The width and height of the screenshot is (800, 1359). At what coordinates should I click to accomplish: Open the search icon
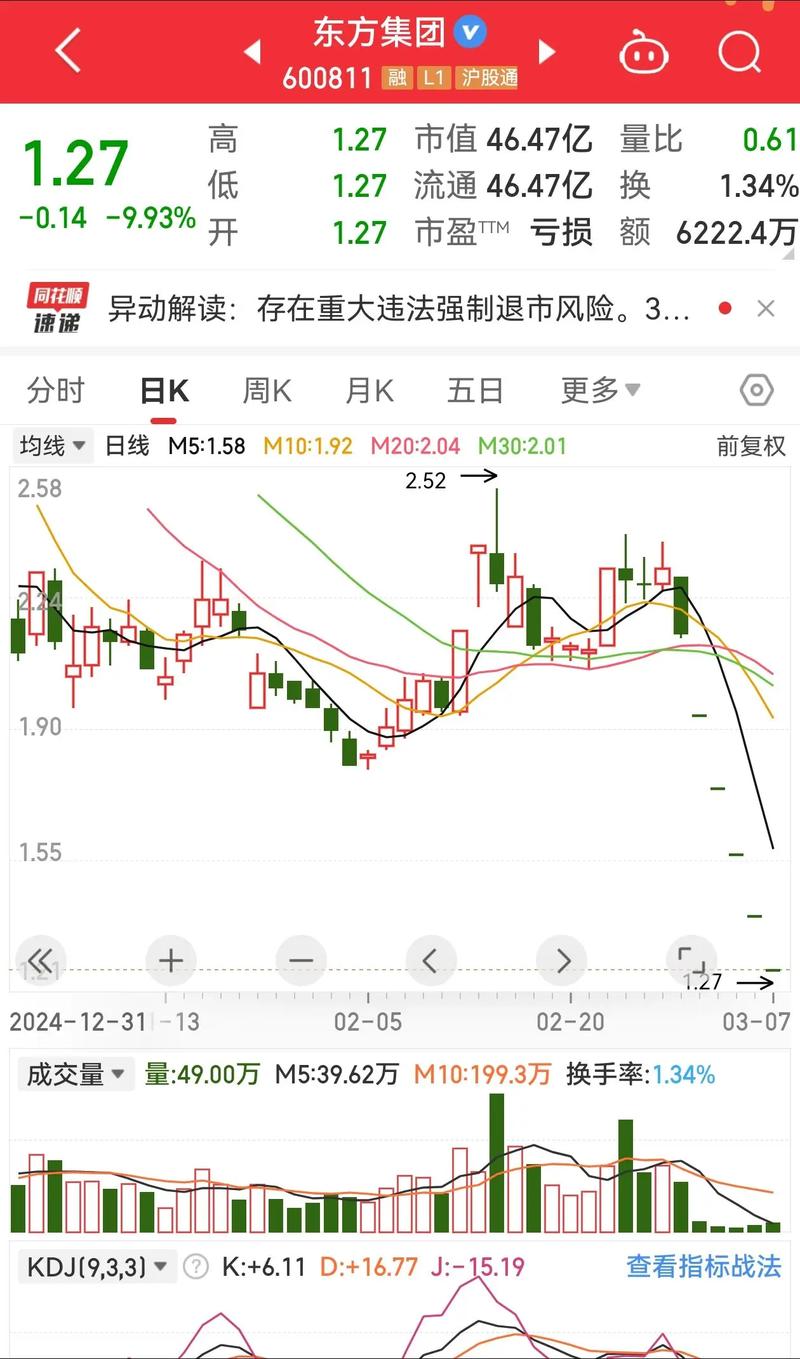click(x=738, y=50)
